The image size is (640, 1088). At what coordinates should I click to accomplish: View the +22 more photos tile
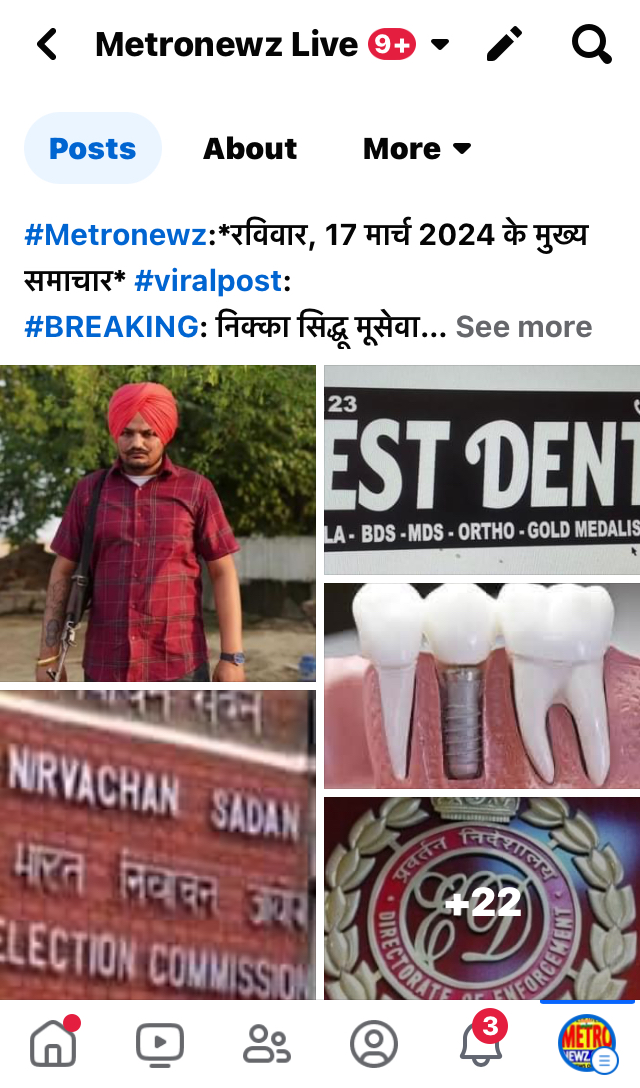pyautogui.click(x=482, y=899)
